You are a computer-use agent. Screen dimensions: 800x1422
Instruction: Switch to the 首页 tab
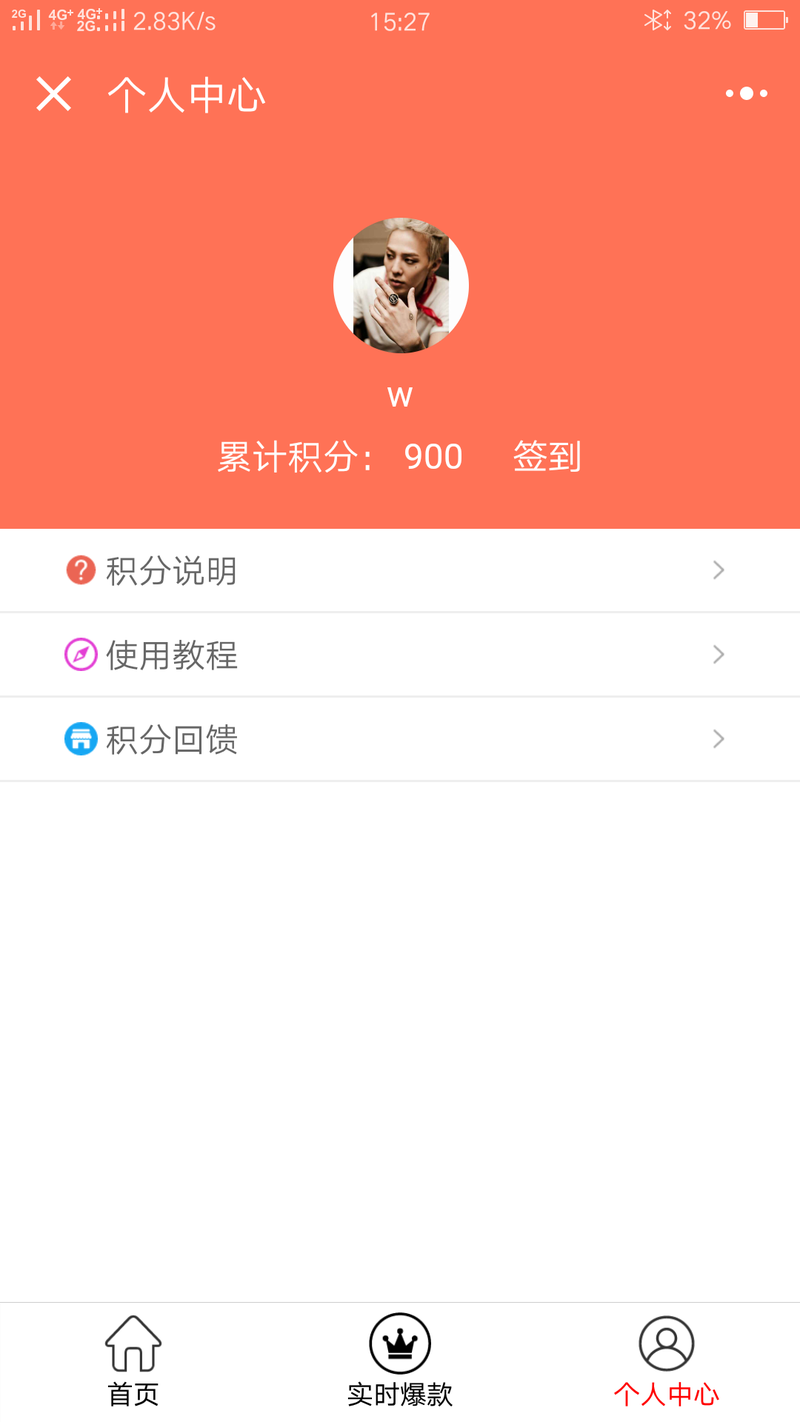point(133,1361)
